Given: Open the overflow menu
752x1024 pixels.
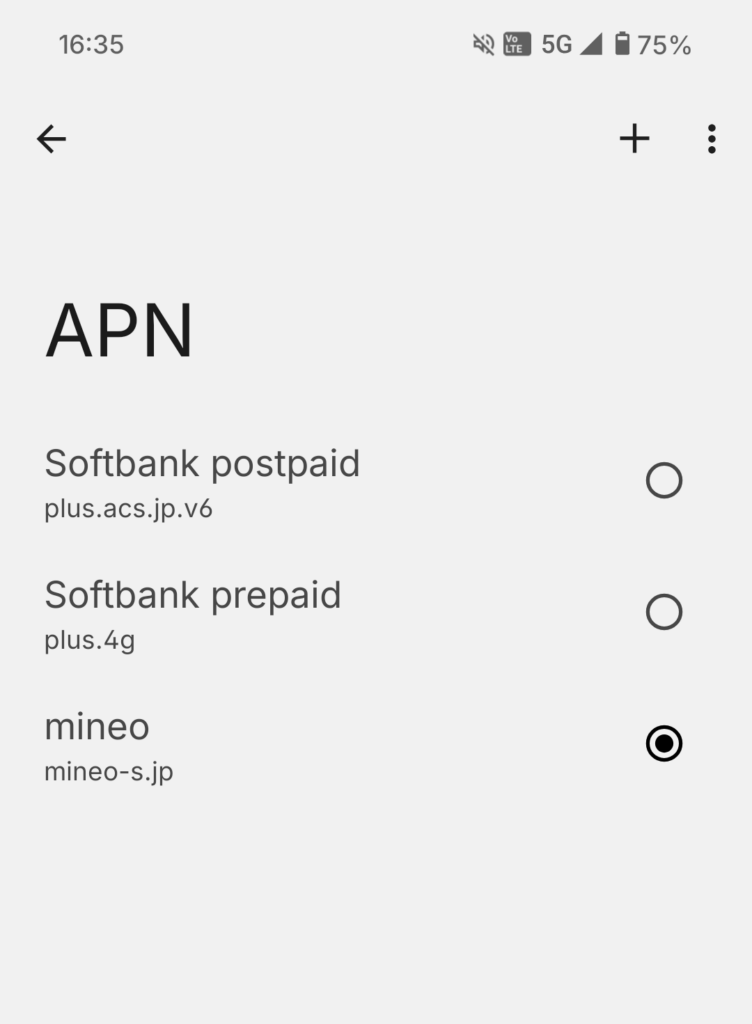Looking at the screenshot, I should [x=711, y=139].
